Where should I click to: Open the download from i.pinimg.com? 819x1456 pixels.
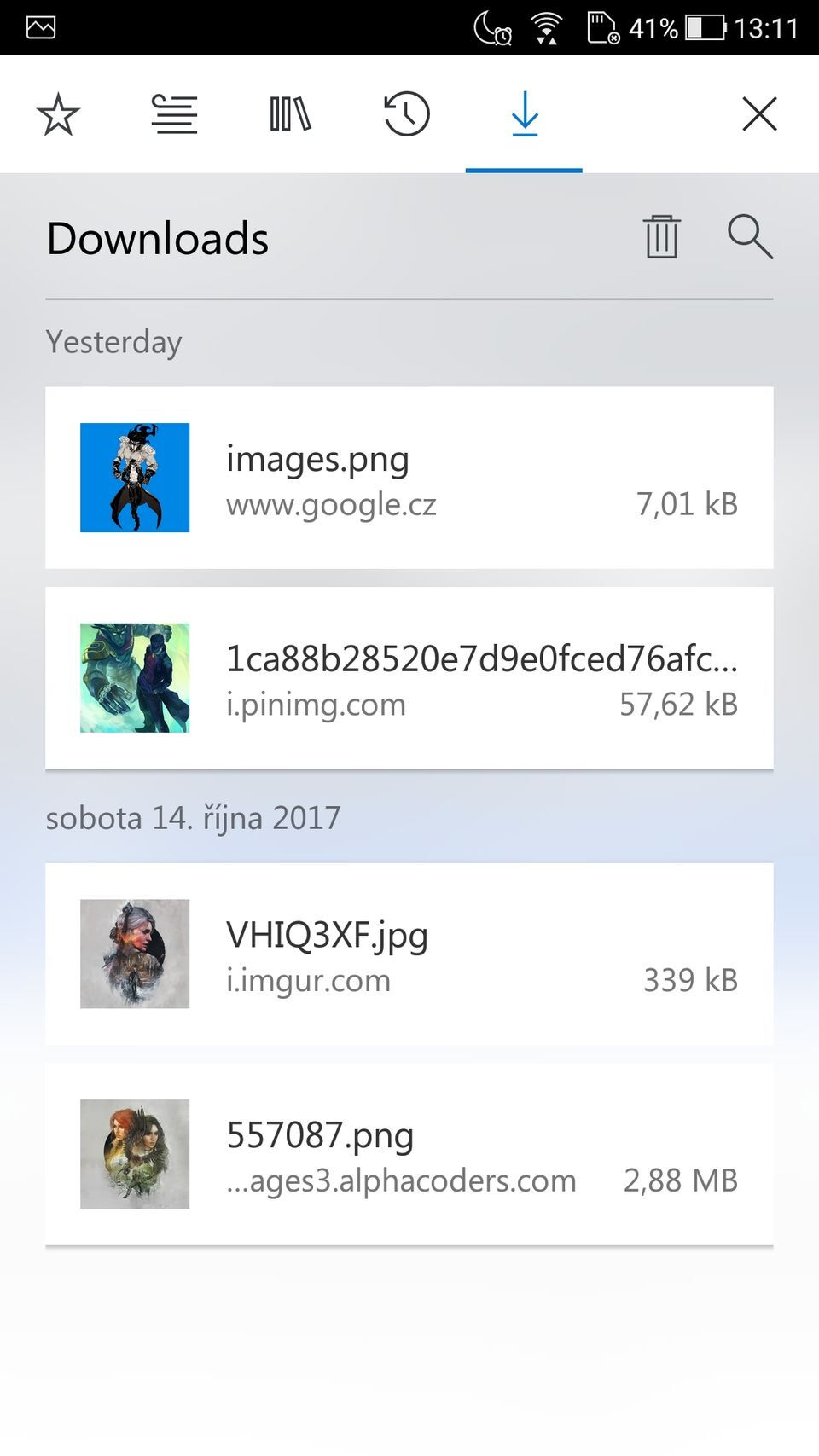(x=409, y=677)
